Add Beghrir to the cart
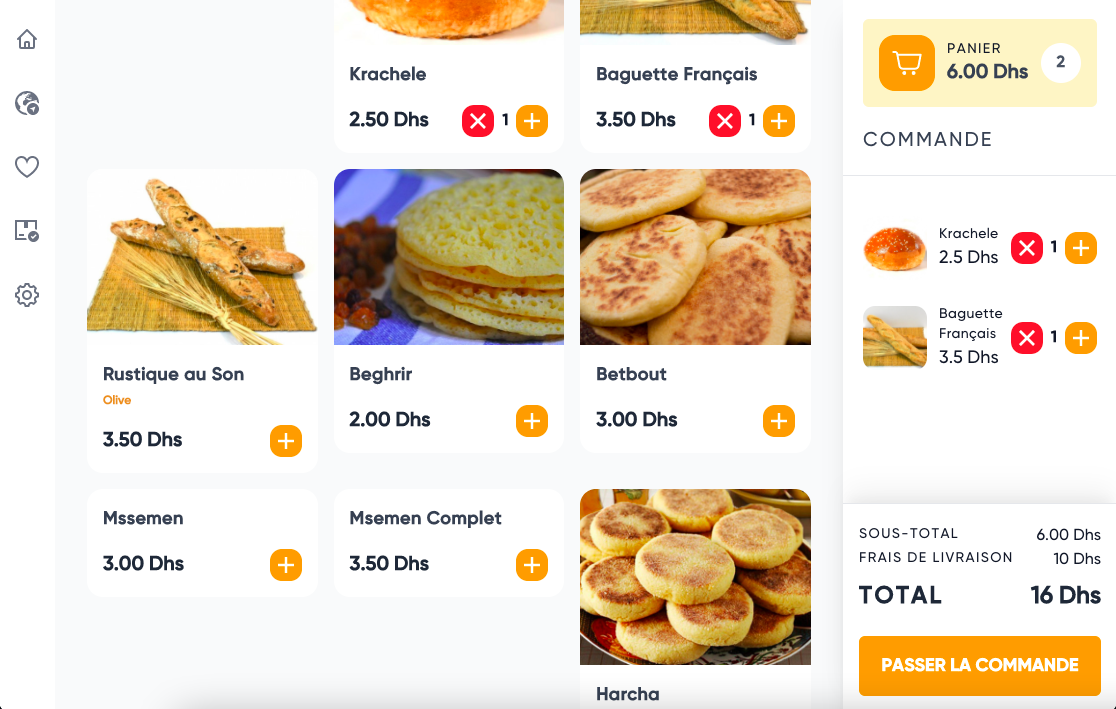 click(x=532, y=421)
